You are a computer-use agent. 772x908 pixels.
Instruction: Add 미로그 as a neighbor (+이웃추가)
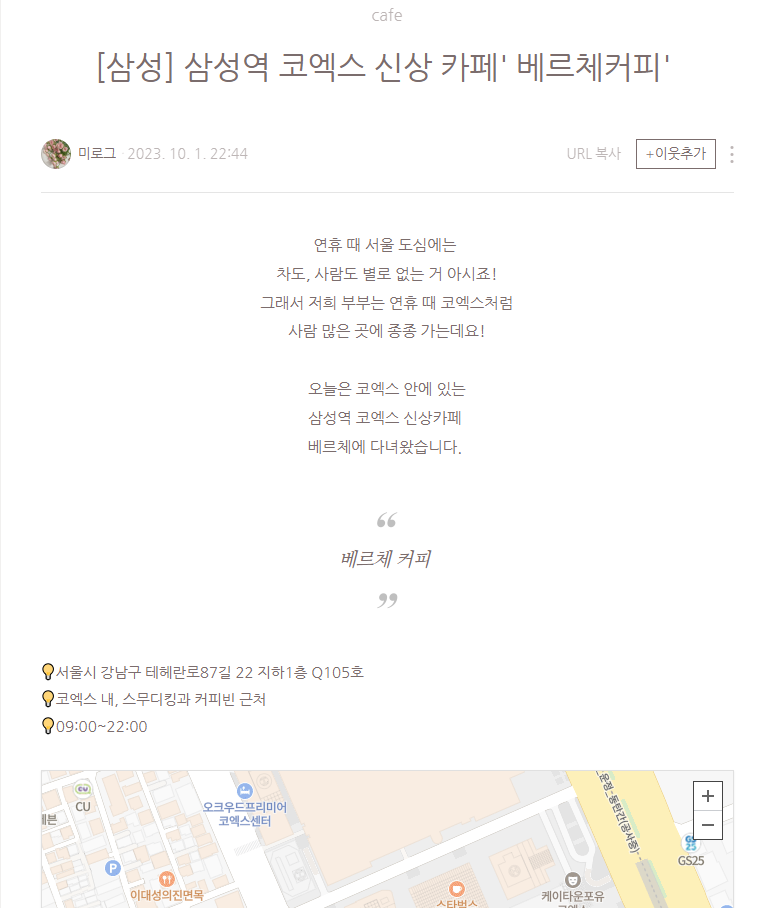click(675, 154)
